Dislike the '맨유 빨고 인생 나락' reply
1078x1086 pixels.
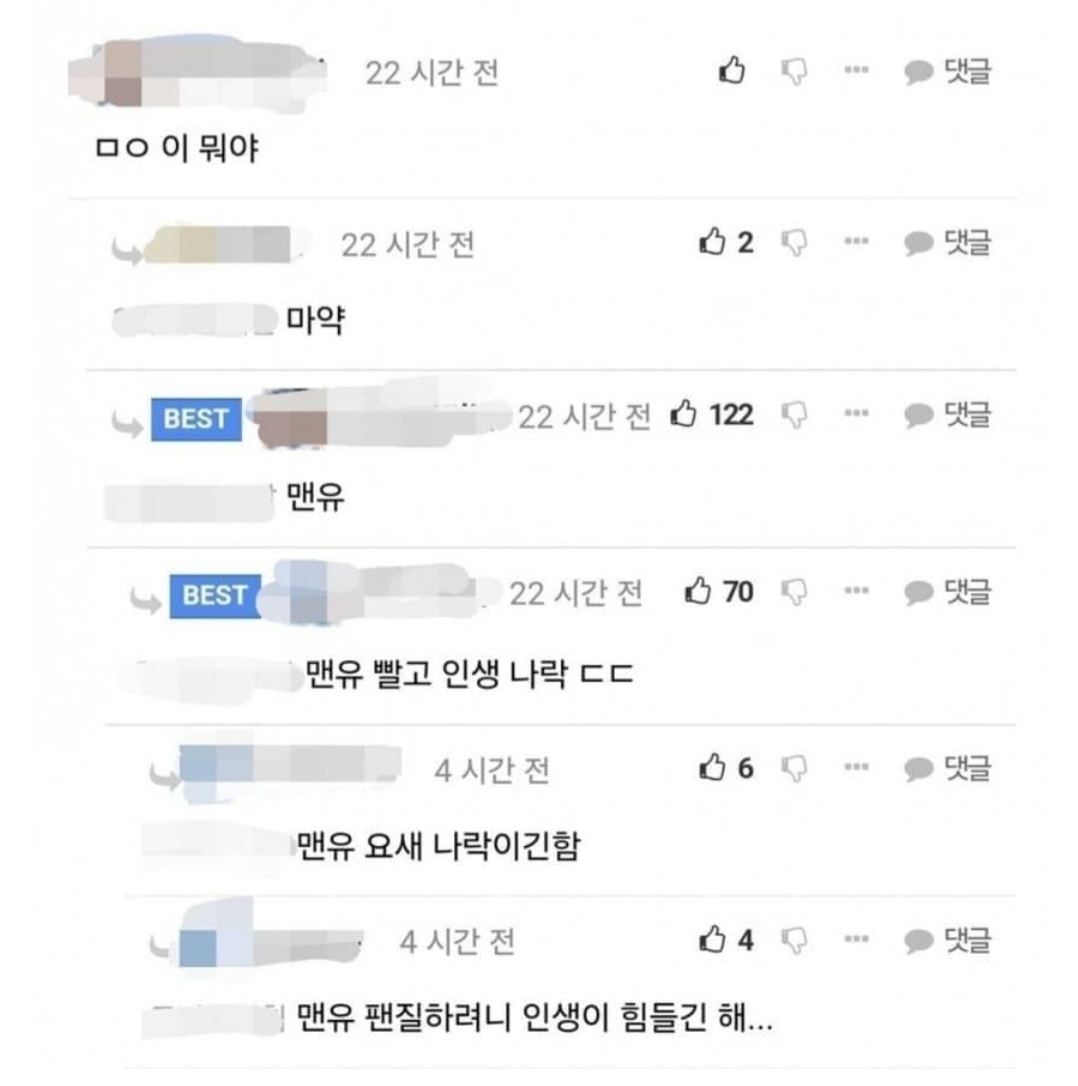pos(794,593)
